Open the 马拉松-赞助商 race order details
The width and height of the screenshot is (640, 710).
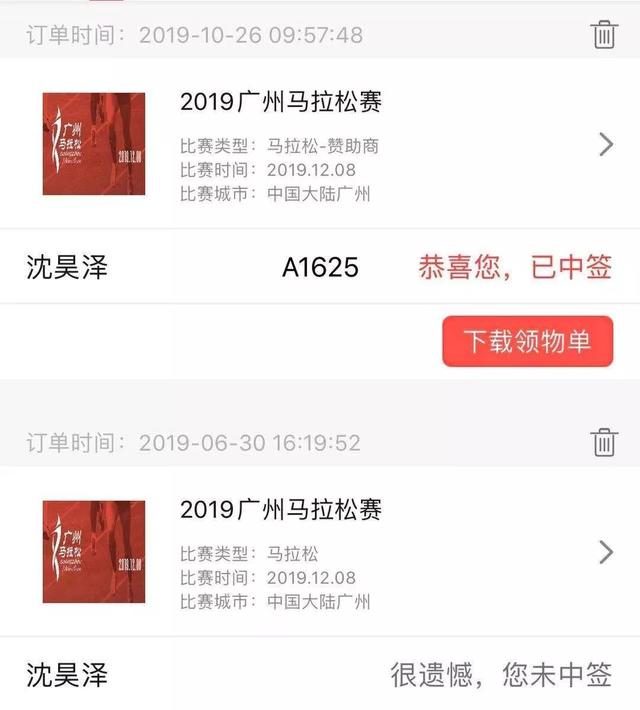pyautogui.click(x=605, y=145)
